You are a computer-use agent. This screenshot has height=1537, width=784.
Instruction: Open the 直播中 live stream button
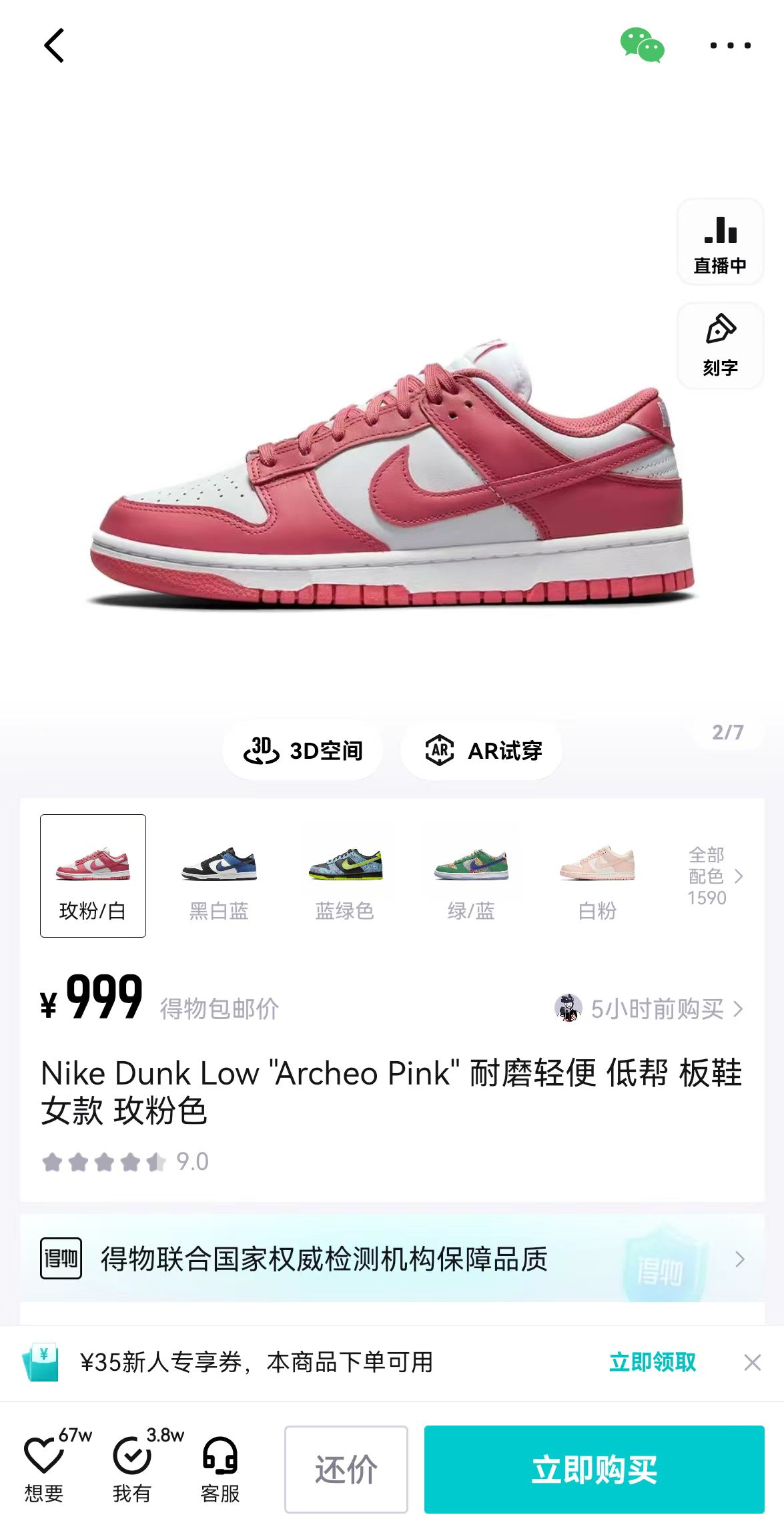pyautogui.click(x=720, y=242)
